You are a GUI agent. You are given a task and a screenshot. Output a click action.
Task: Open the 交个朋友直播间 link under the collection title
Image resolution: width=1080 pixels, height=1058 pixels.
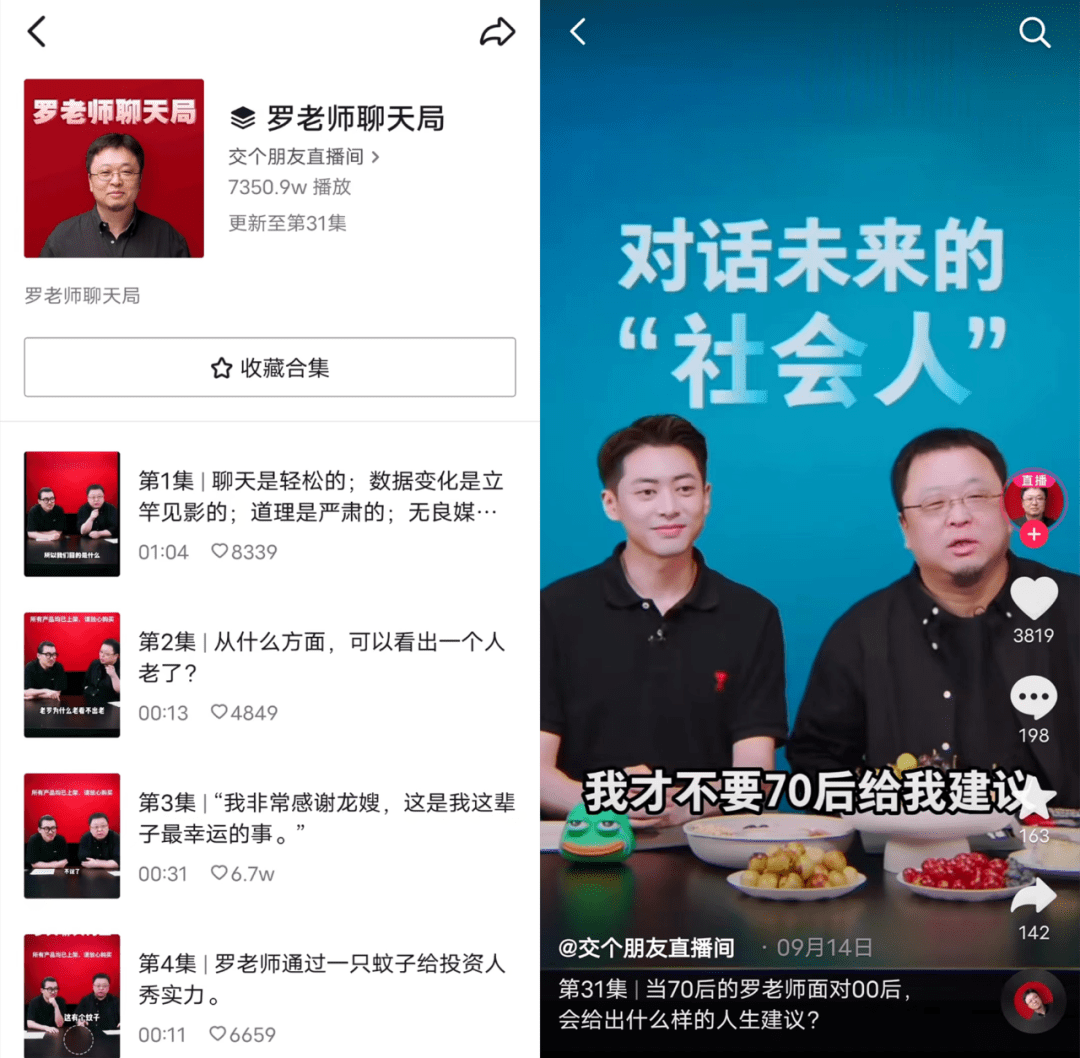303,156
